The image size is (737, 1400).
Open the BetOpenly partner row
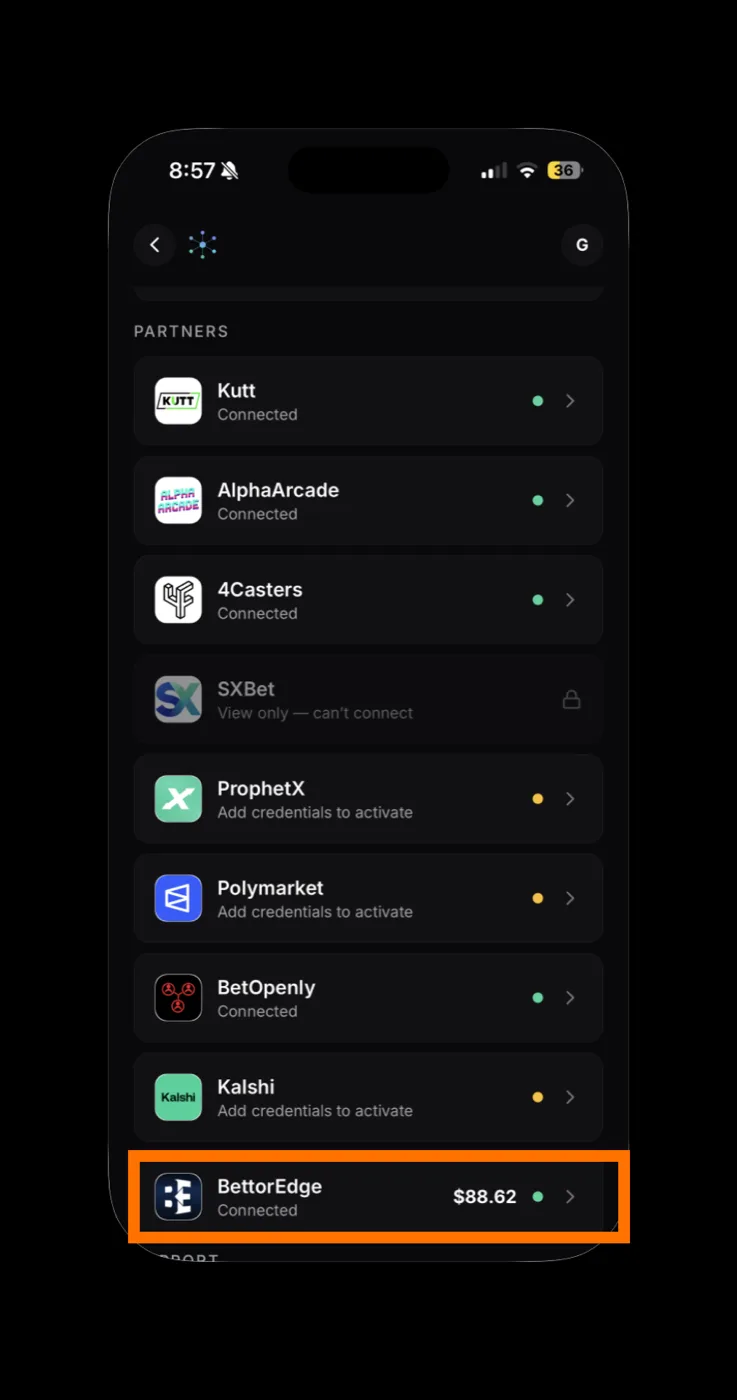[x=368, y=998]
